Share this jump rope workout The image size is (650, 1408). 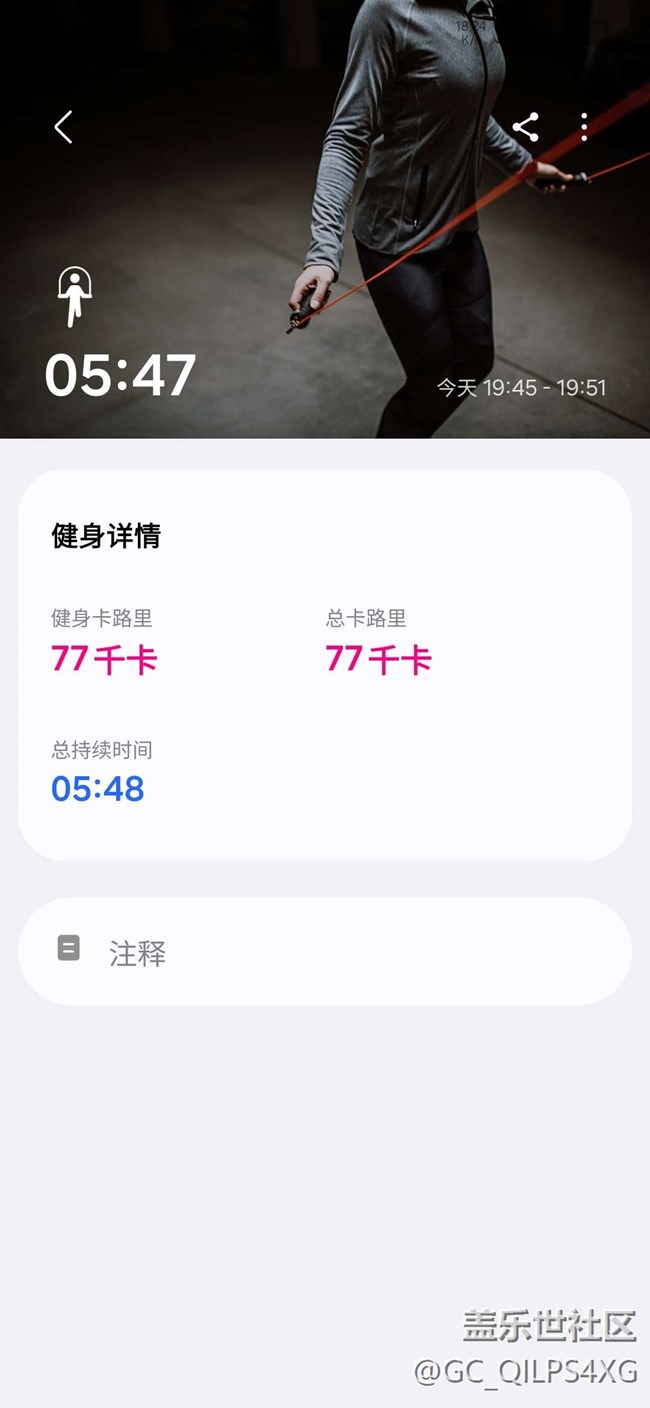coord(525,127)
